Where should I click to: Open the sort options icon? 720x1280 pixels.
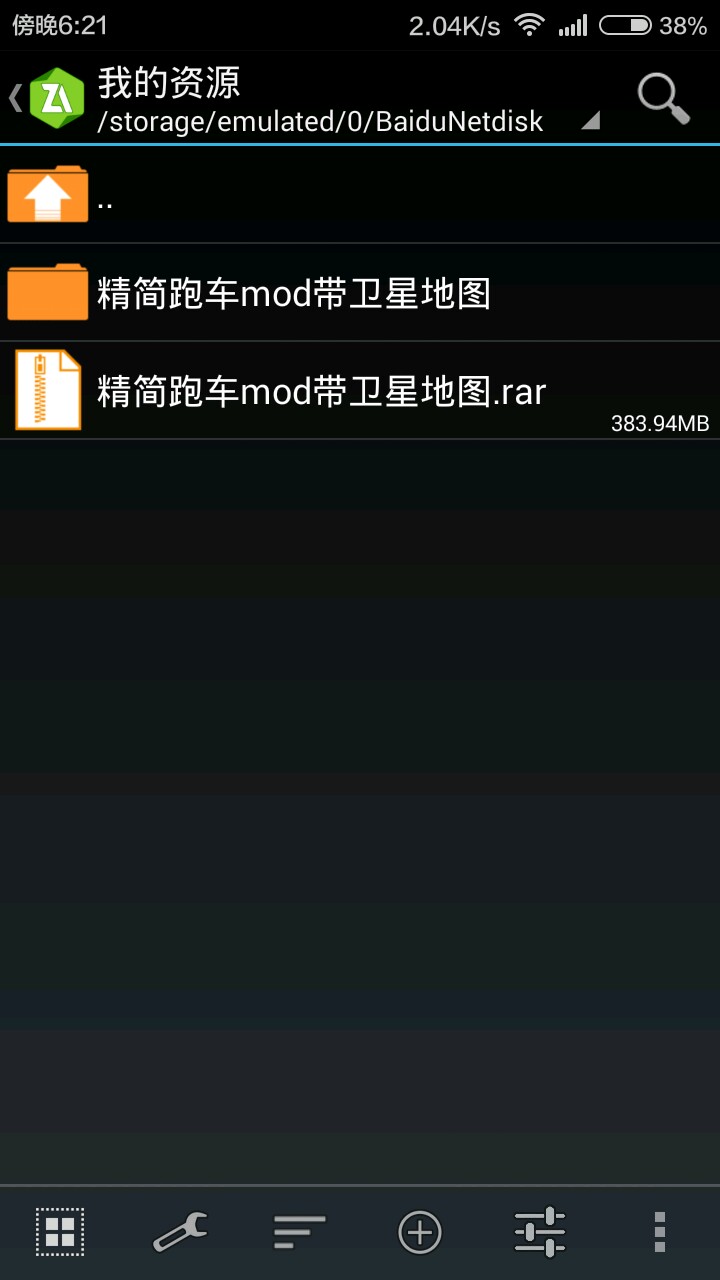pyautogui.click(x=300, y=1232)
